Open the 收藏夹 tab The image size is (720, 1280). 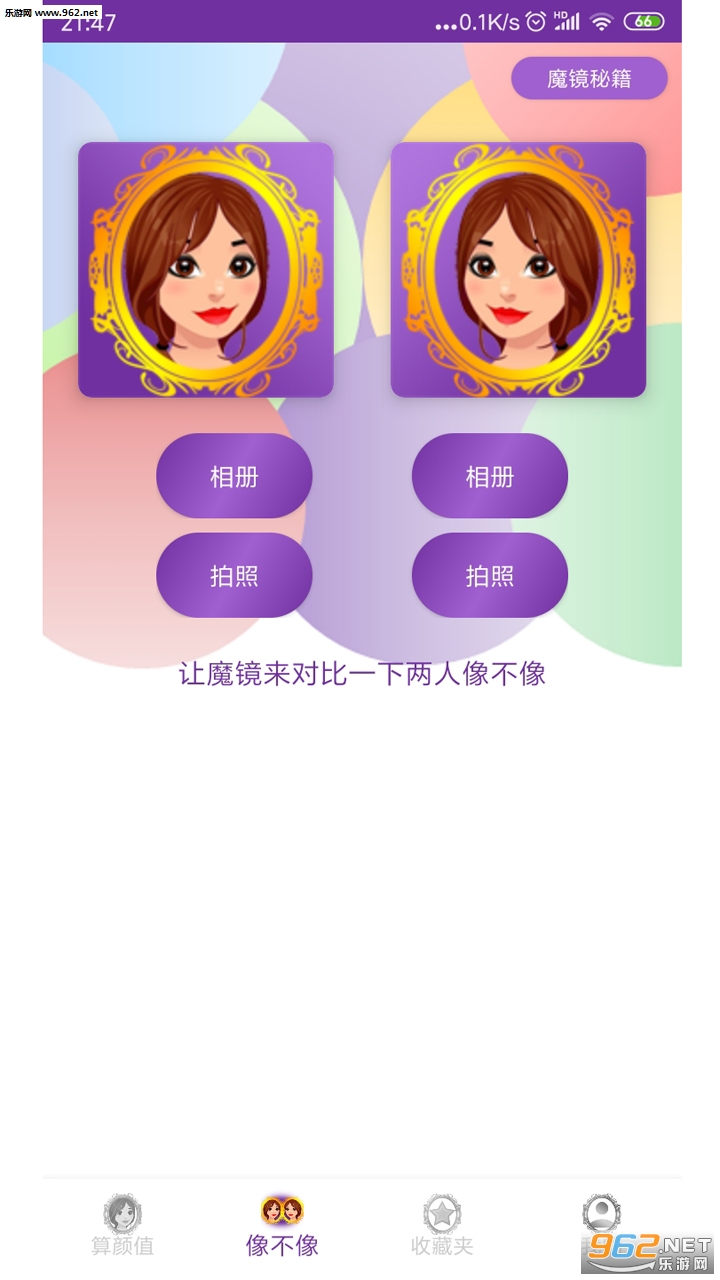point(441,1226)
